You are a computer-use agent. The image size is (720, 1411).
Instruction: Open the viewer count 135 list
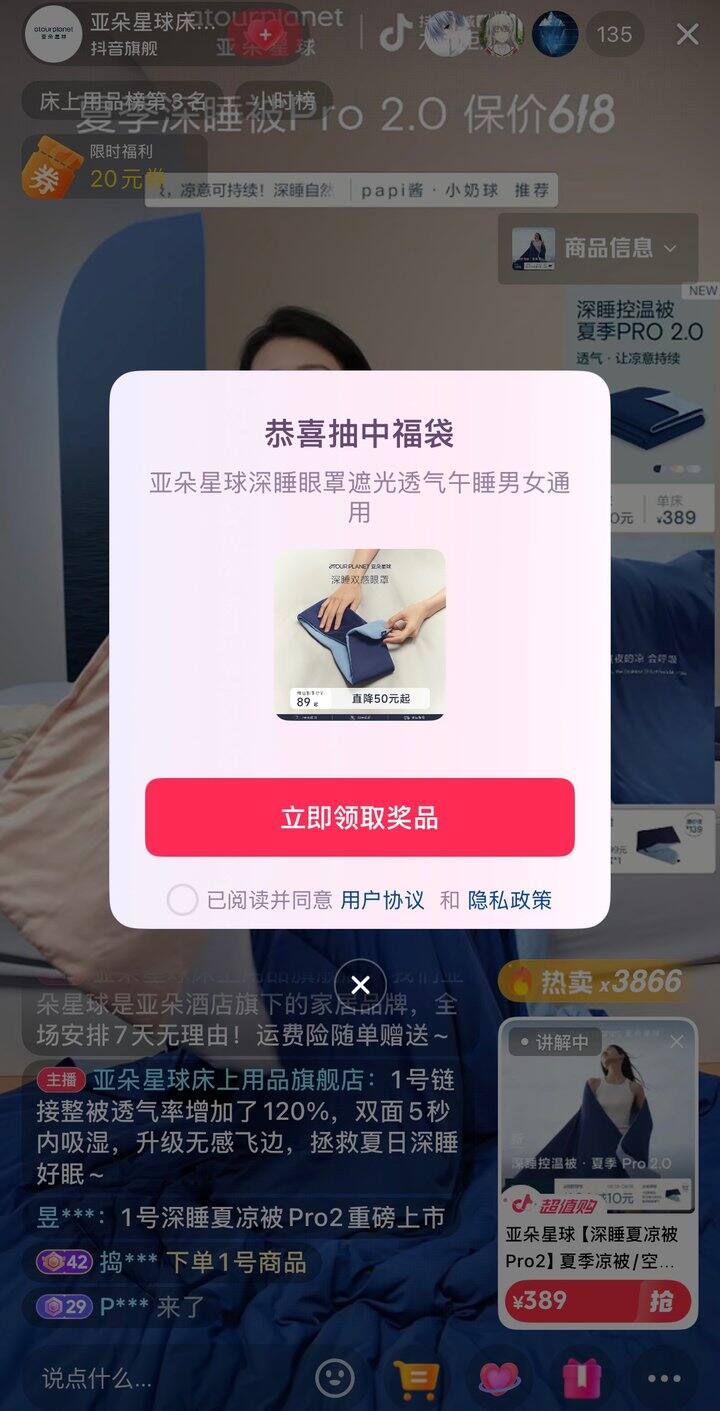[614, 35]
